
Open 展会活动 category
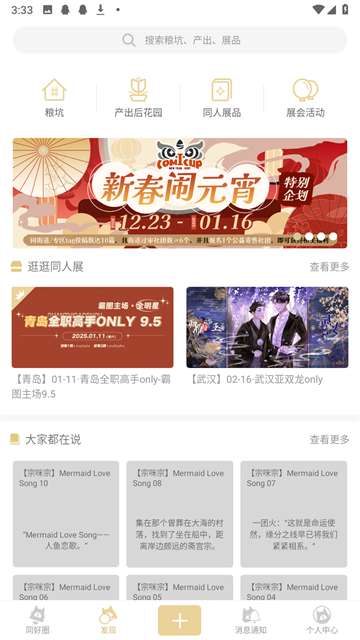305,98
